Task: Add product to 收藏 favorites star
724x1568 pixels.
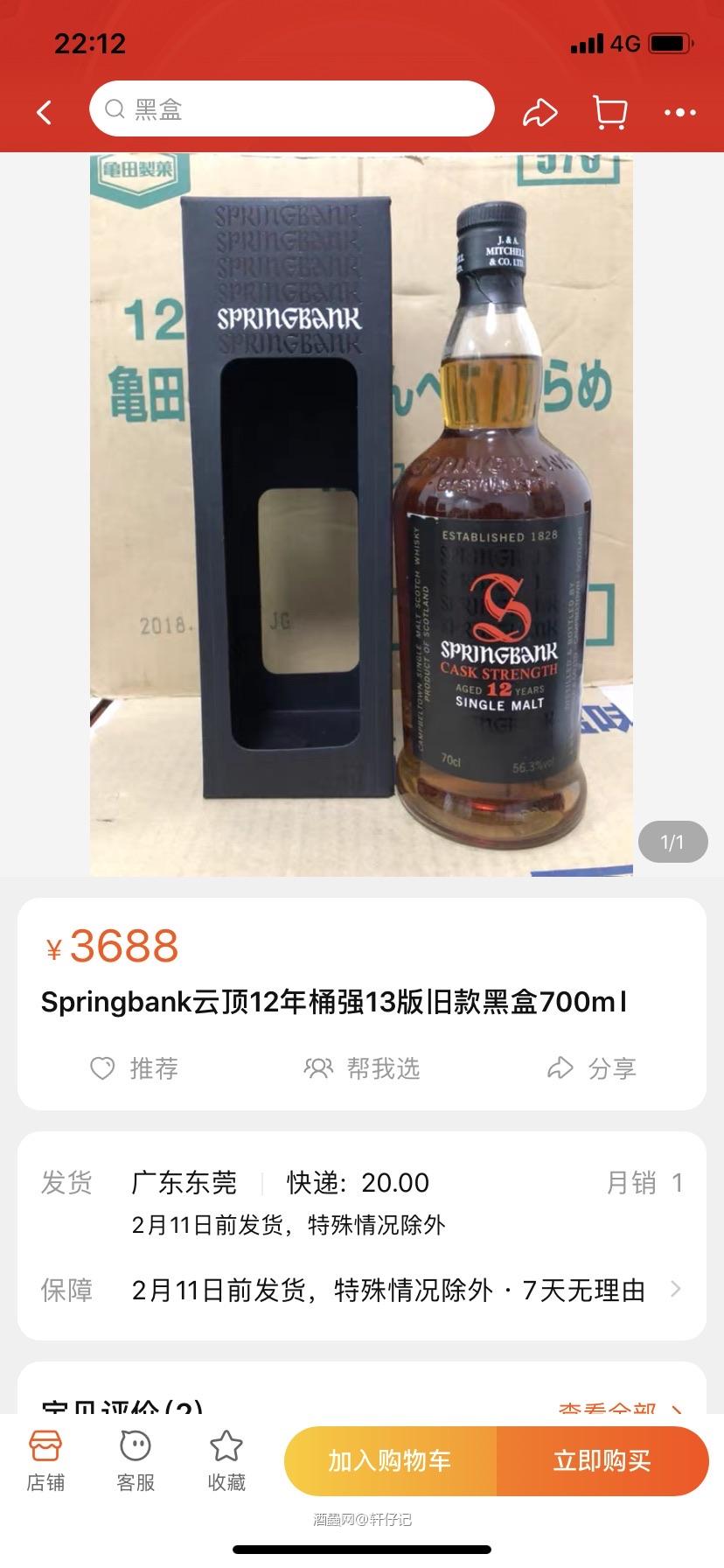Action: click(x=226, y=1457)
